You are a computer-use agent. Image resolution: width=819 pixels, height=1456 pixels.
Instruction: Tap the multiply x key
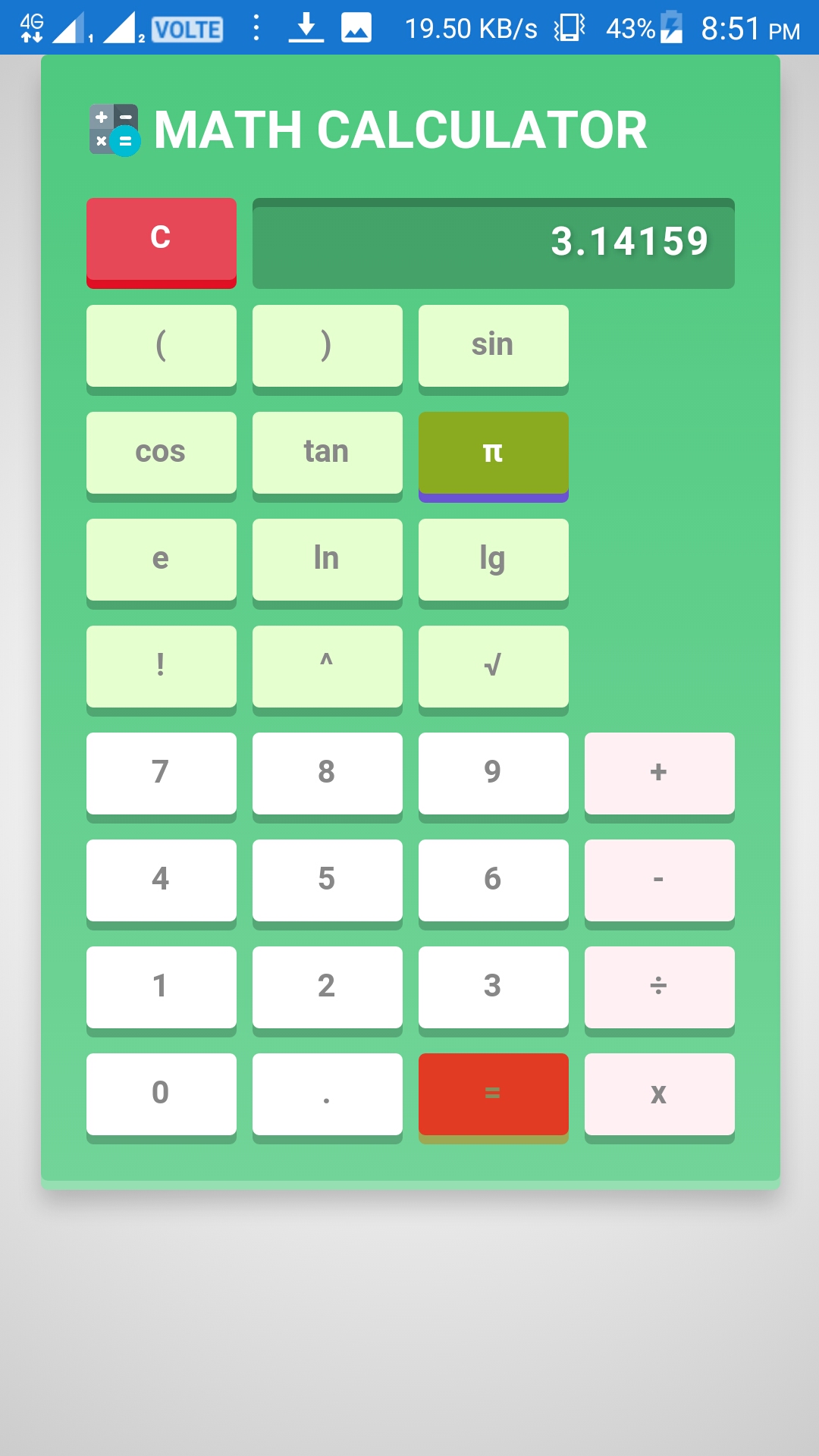(x=659, y=1094)
